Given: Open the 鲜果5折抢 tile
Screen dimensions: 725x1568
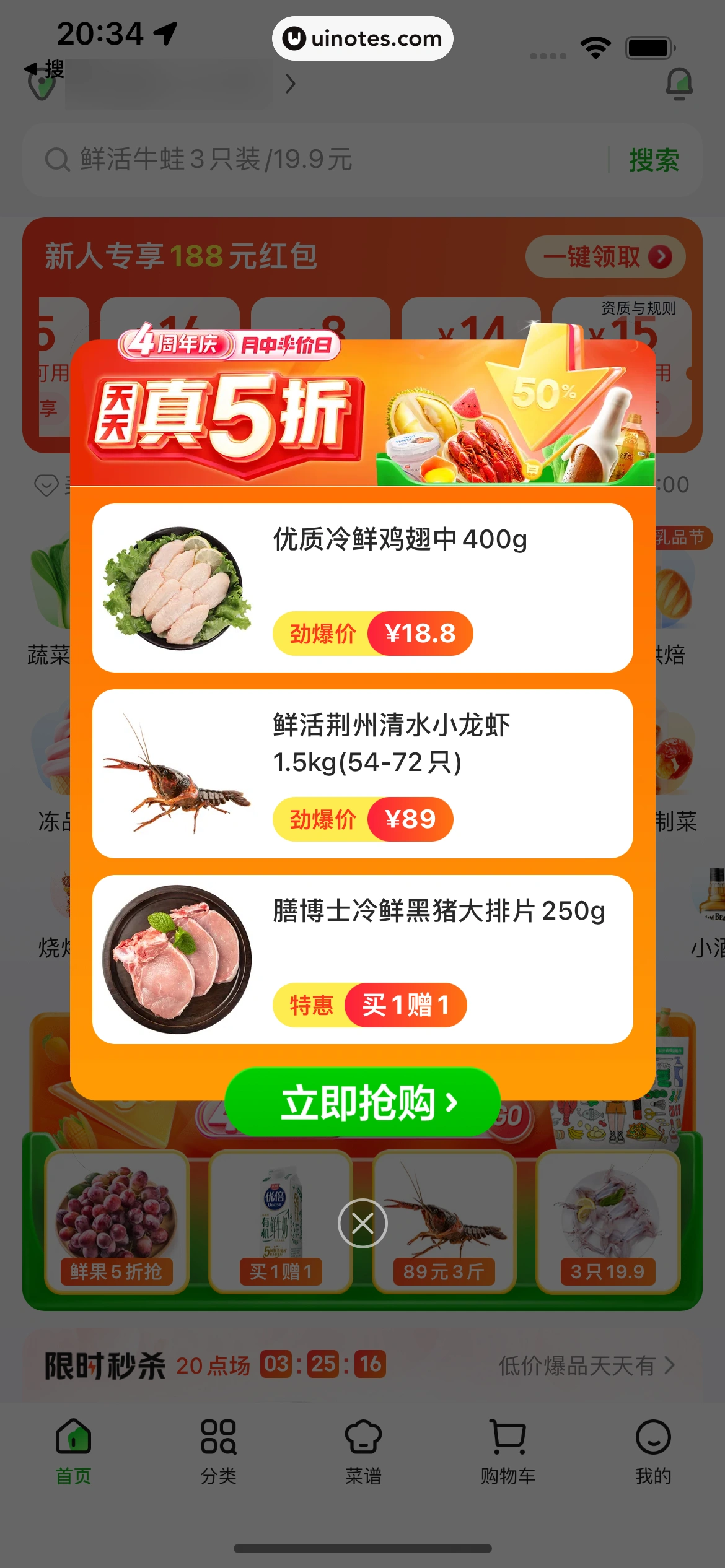Looking at the screenshot, I should (x=116, y=1221).
